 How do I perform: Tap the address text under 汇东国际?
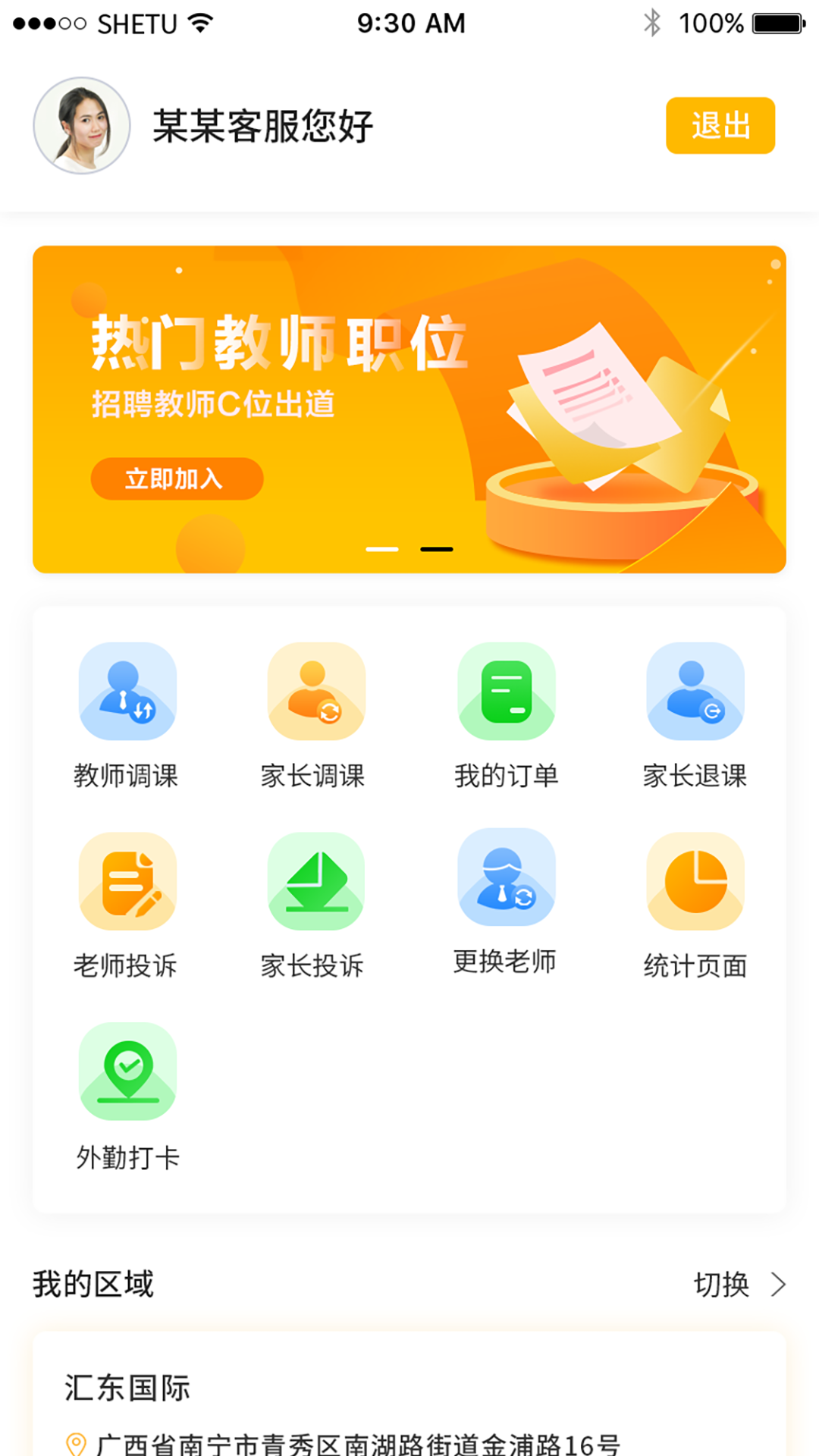[356, 1443]
